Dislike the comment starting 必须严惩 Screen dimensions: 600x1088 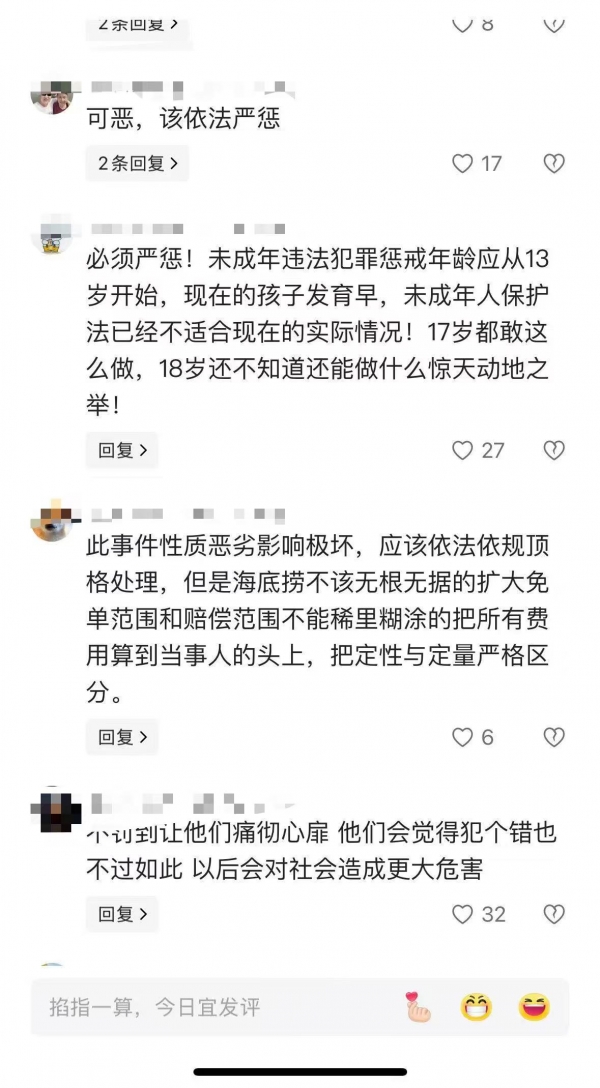[x=553, y=450]
